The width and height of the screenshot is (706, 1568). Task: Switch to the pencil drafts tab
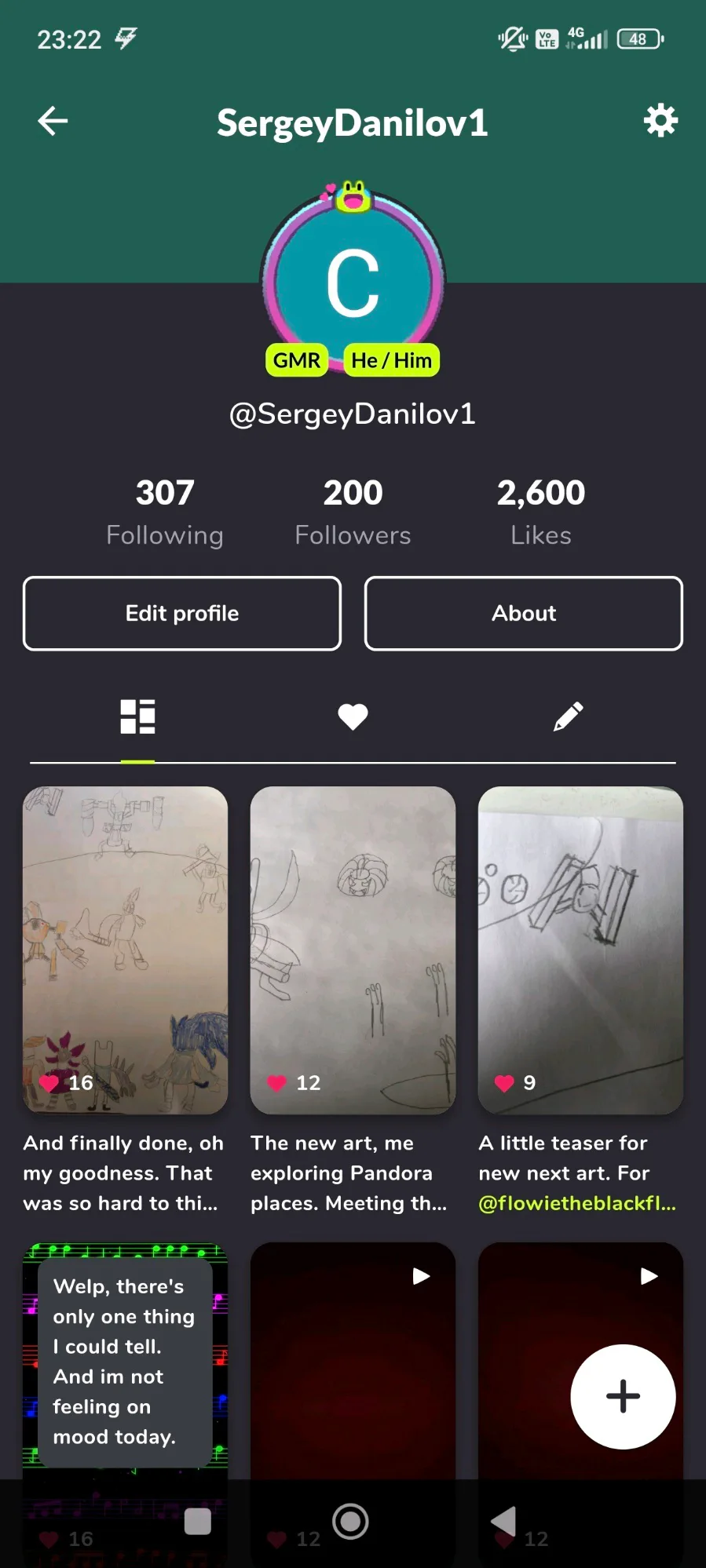point(568,717)
